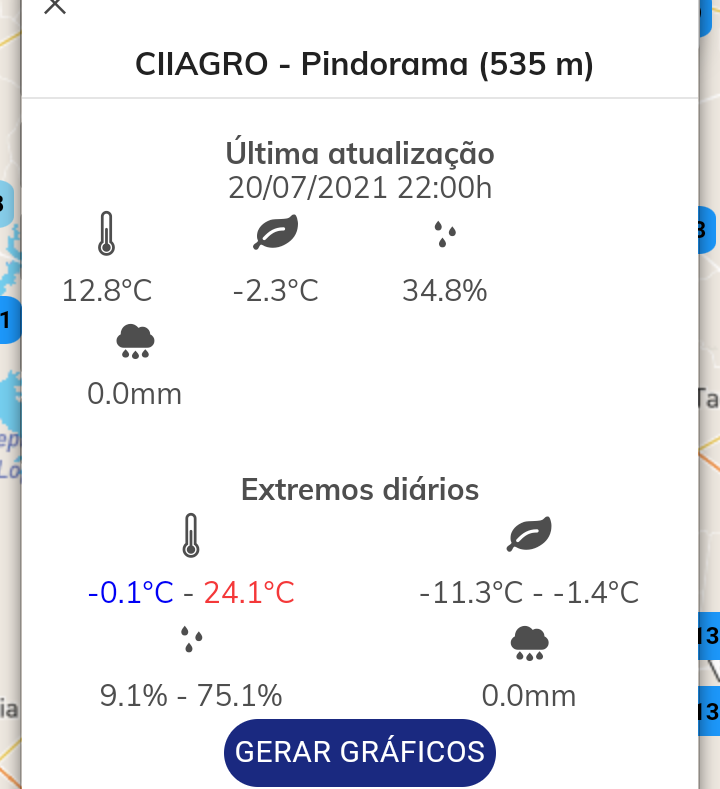Close the Pindorama station details dialog
The width and height of the screenshot is (720, 789).
click(x=55, y=6)
